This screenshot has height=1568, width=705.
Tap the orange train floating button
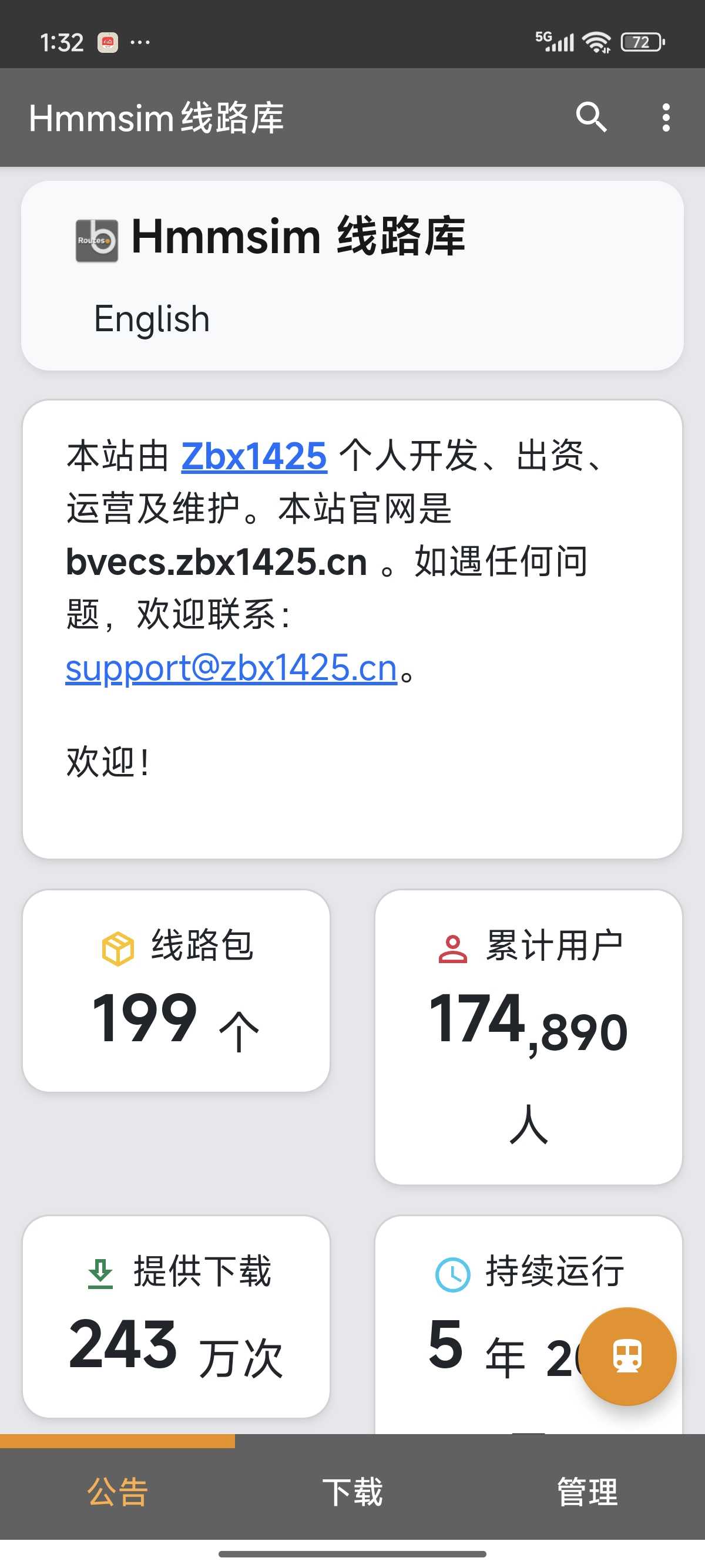(x=627, y=1356)
